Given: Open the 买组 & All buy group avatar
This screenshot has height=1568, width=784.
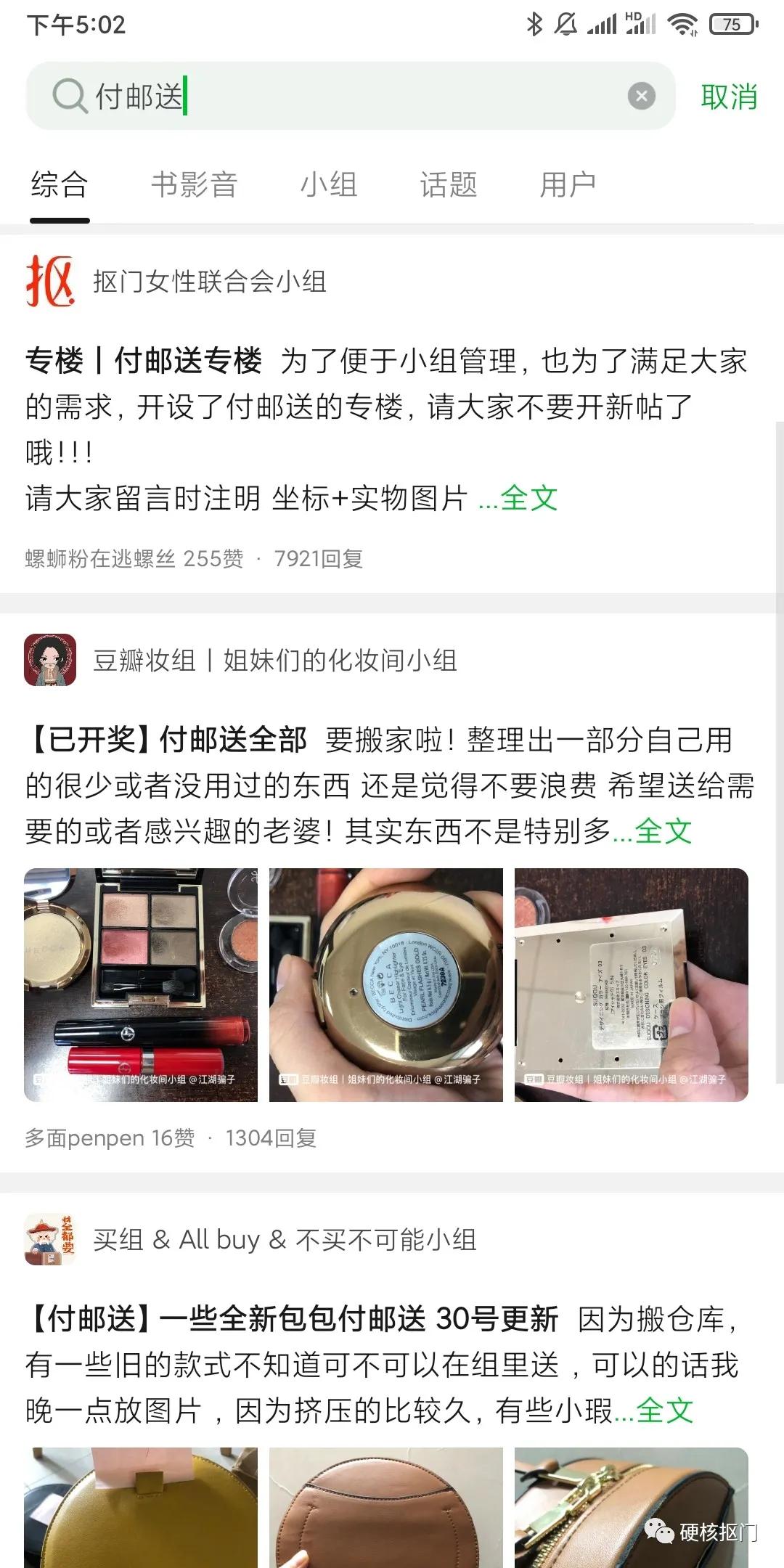Looking at the screenshot, I should click(49, 1238).
